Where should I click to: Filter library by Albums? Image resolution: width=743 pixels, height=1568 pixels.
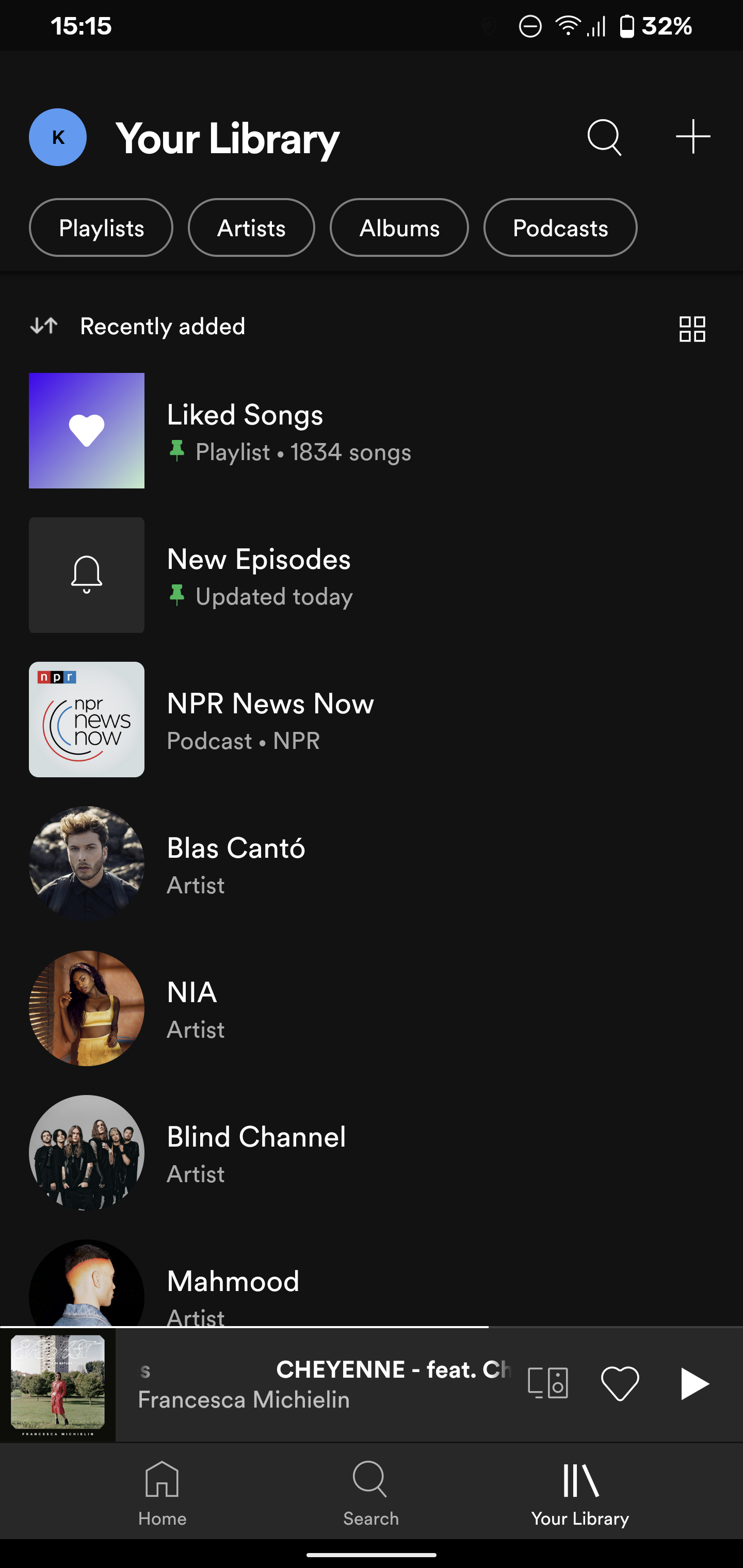pos(399,227)
